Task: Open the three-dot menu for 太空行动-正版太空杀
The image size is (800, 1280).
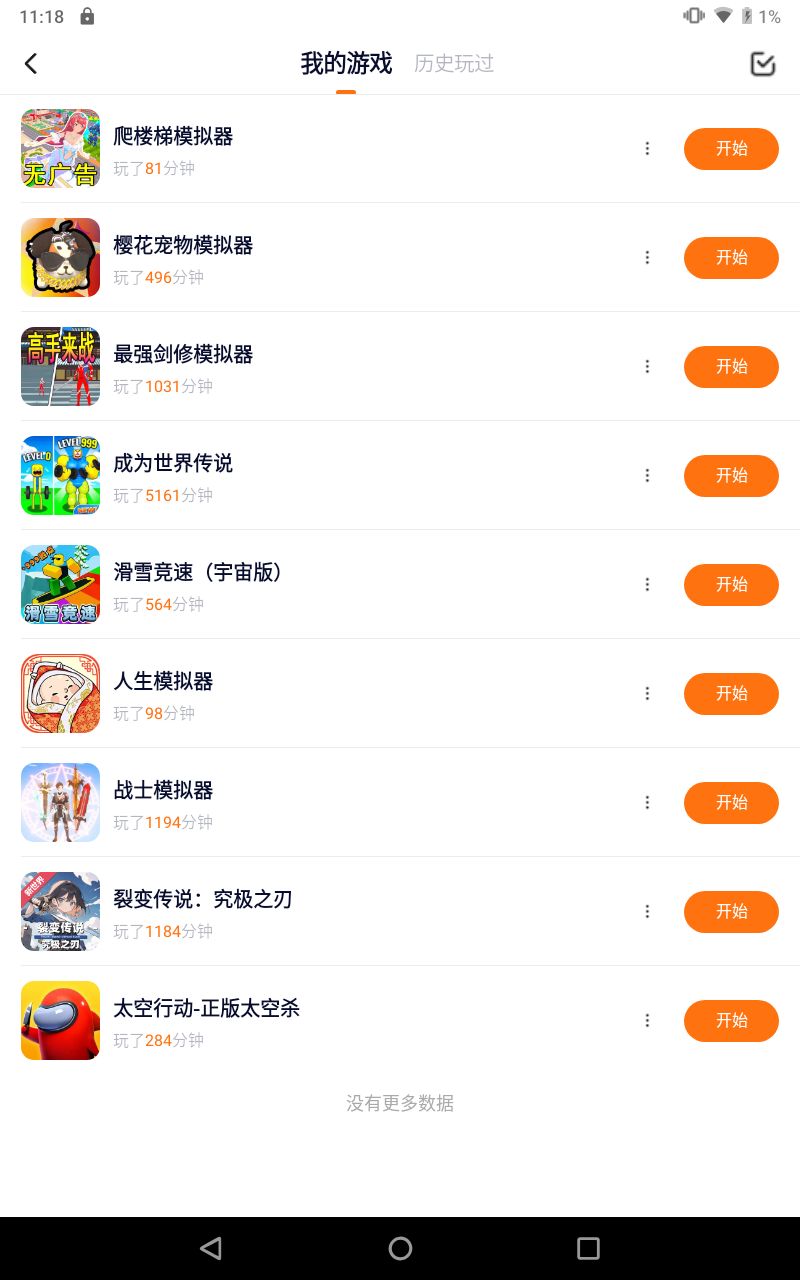Action: (647, 1021)
